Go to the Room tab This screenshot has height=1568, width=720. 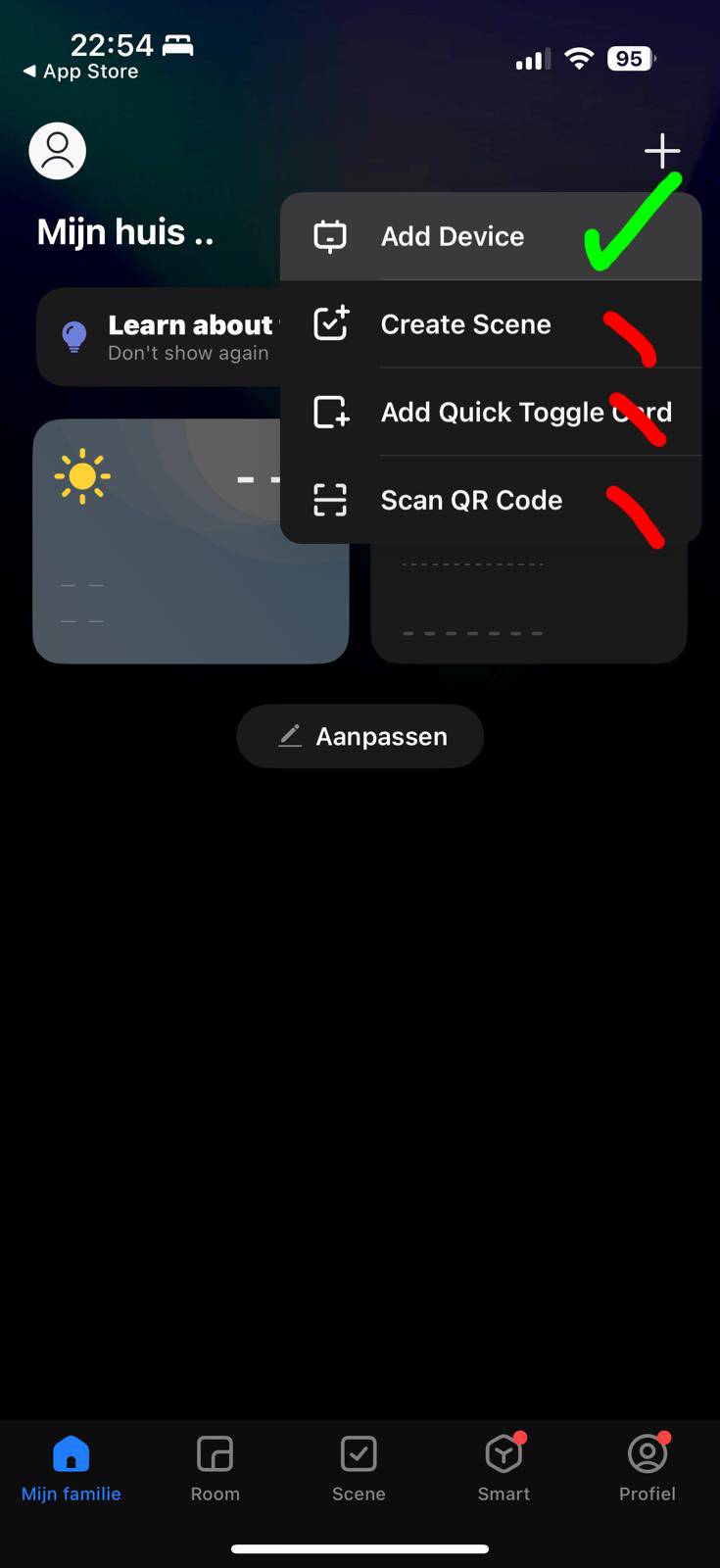coord(216,1467)
